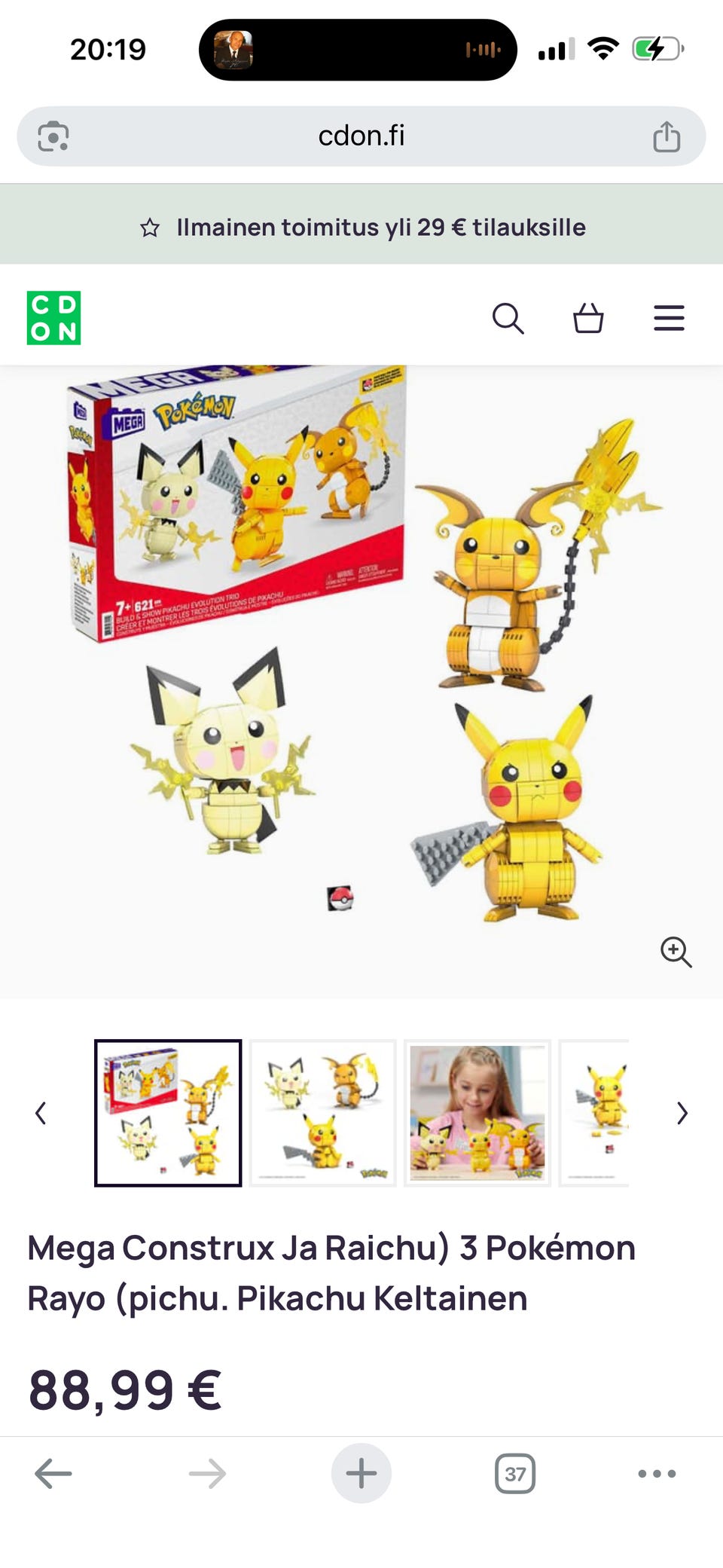Open the hamburger menu
This screenshot has height=1568, width=723.
669,318
